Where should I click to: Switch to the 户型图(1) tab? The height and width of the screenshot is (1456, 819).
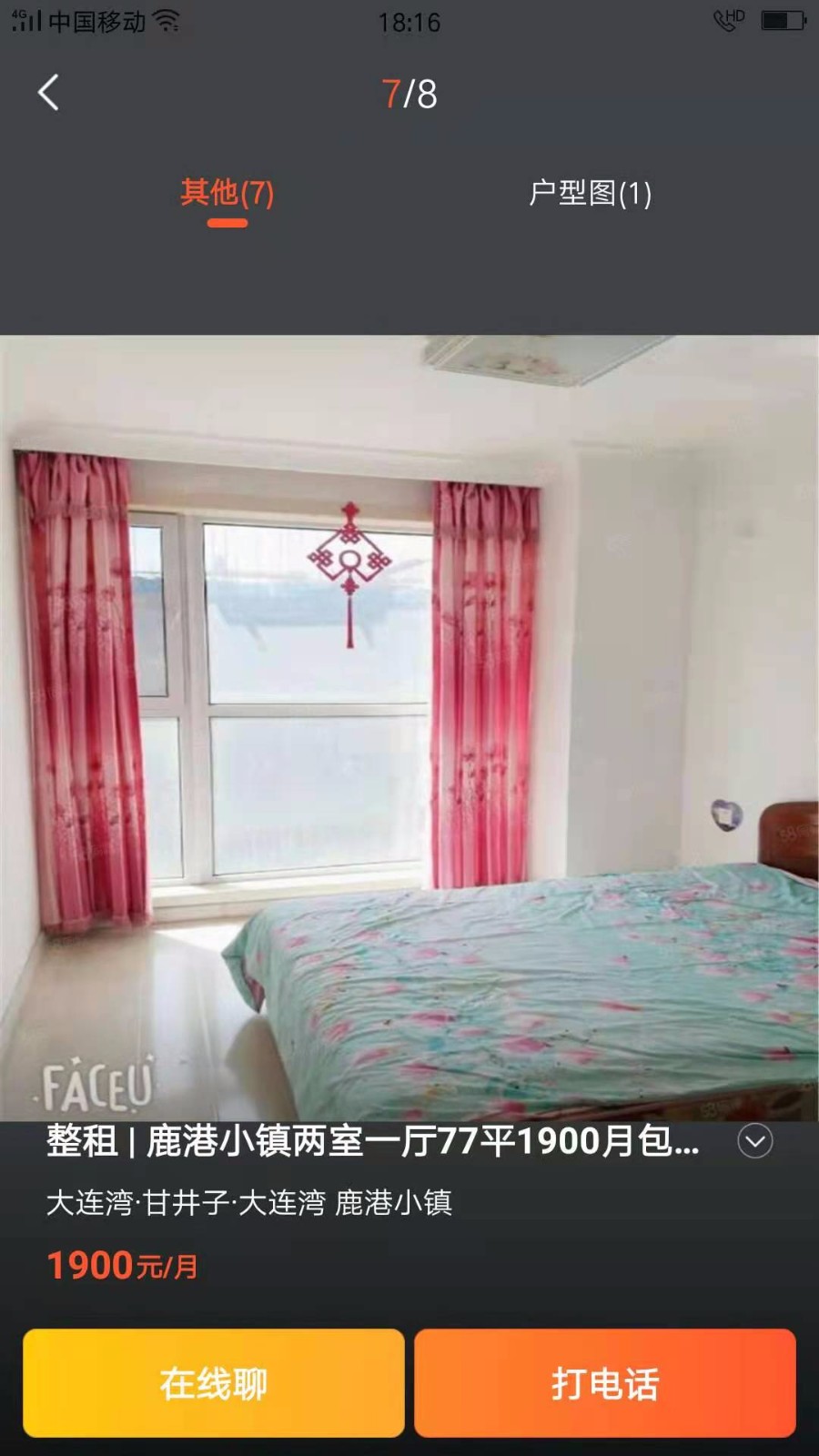[x=590, y=193]
